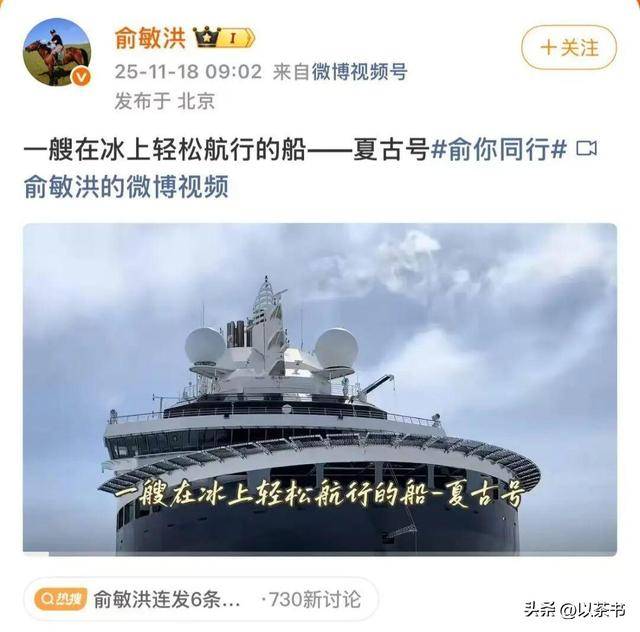Open the 热搜 topic 俞敏洪连发6条

click(x=201, y=599)
